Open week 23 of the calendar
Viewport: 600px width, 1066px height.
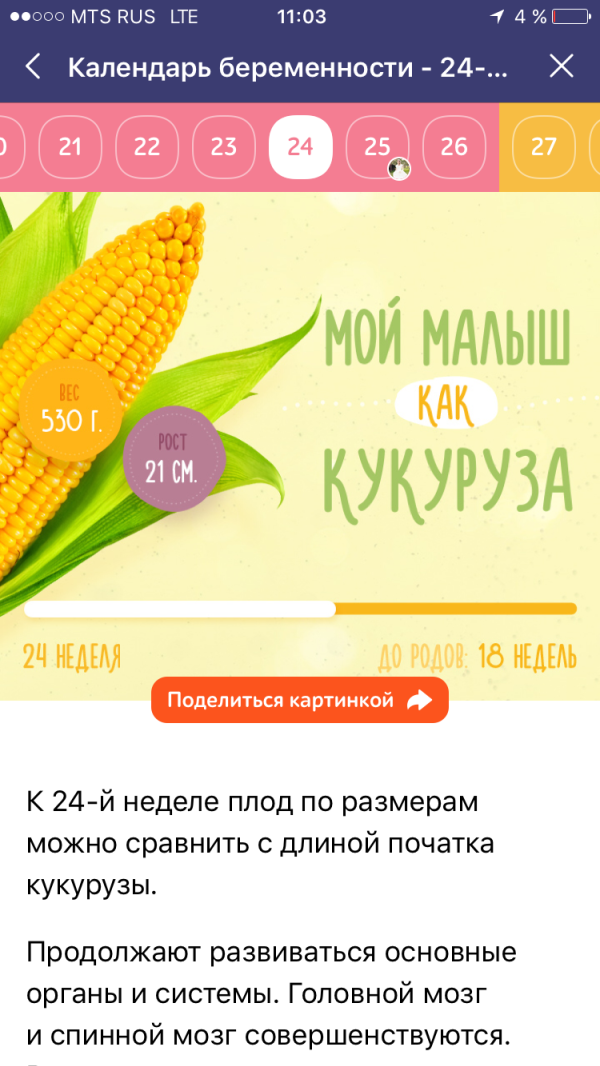coord(224,147)
